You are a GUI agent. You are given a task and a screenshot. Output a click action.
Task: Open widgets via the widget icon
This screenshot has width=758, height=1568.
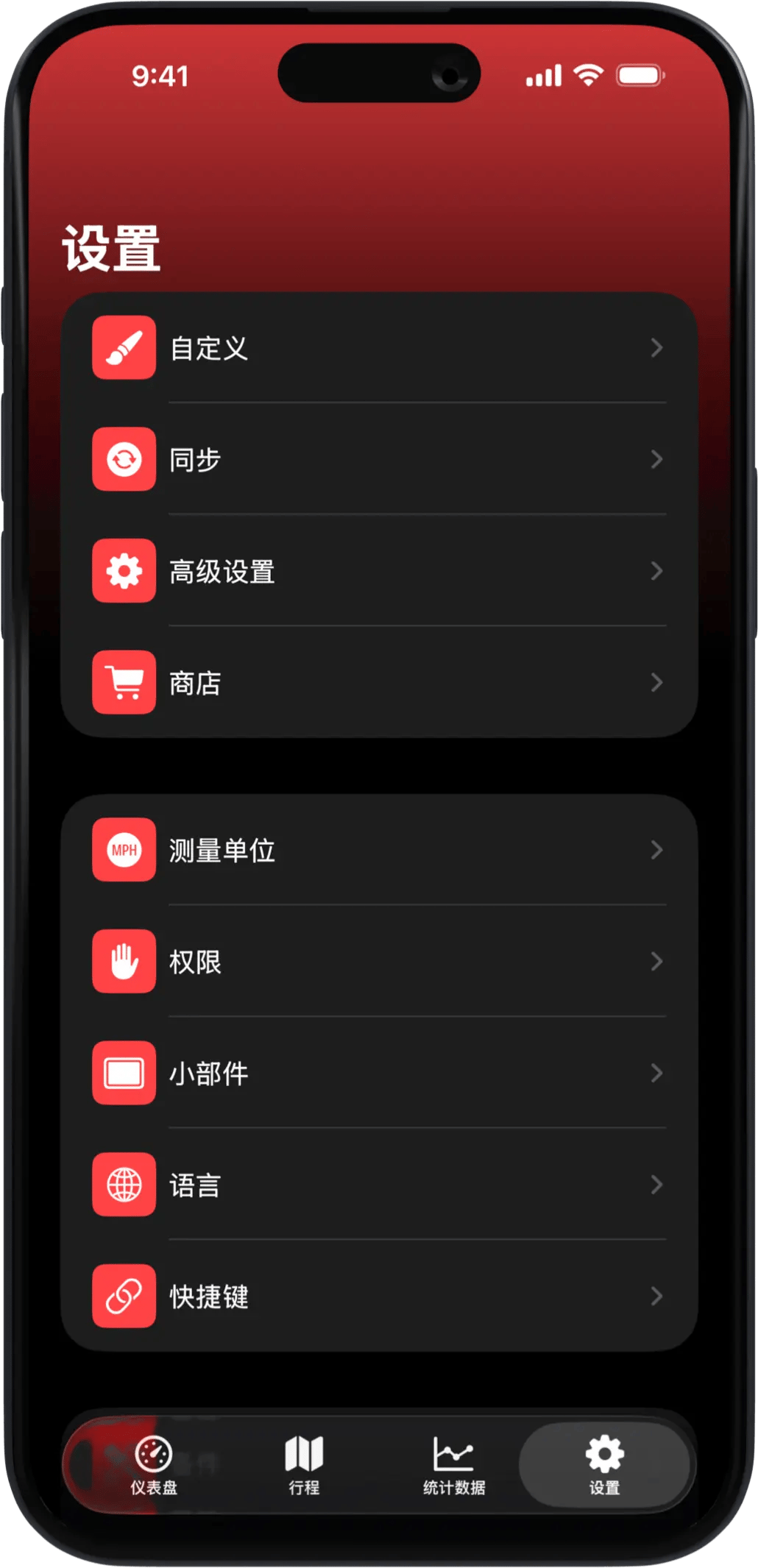124,1074
